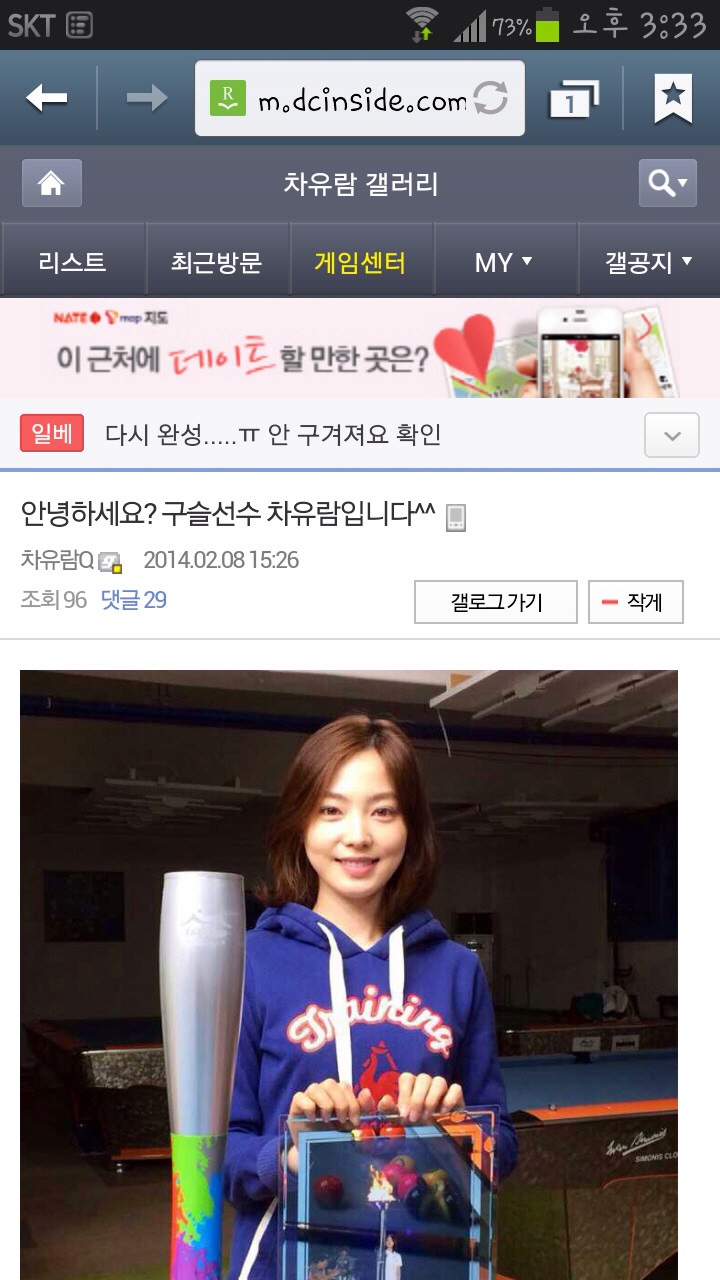Viewport: 720px width, 1280px height.
Task: View the posted photo full size
Action: (x=349, y=975)
